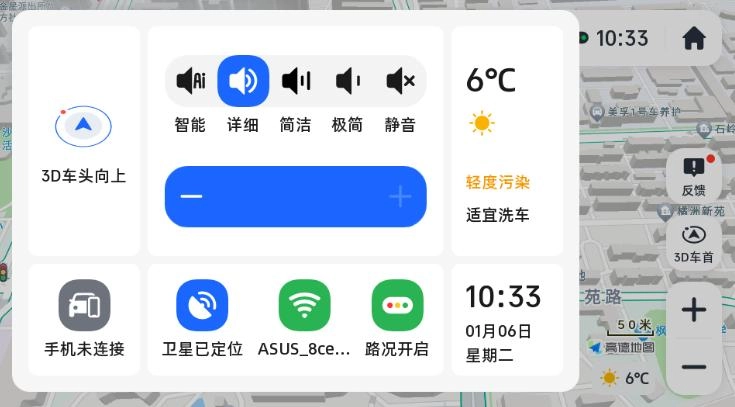Open the weather card showing 6℃

[x=507, y=140]
